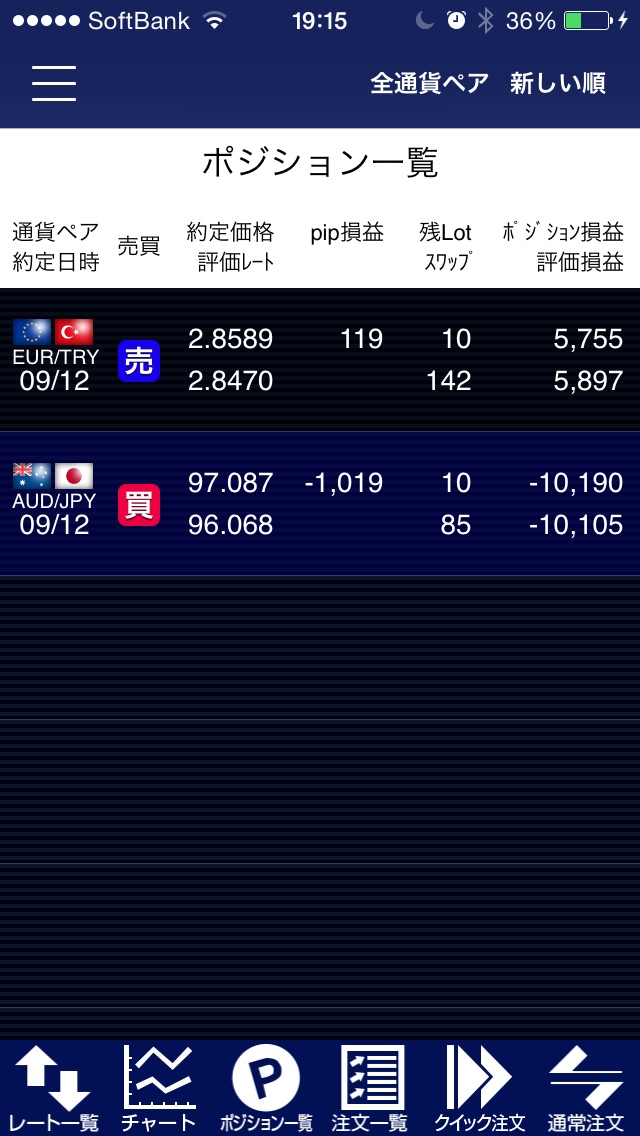
Task: Tap the 全通貨ペア currency filter
Action: point(429,83)
